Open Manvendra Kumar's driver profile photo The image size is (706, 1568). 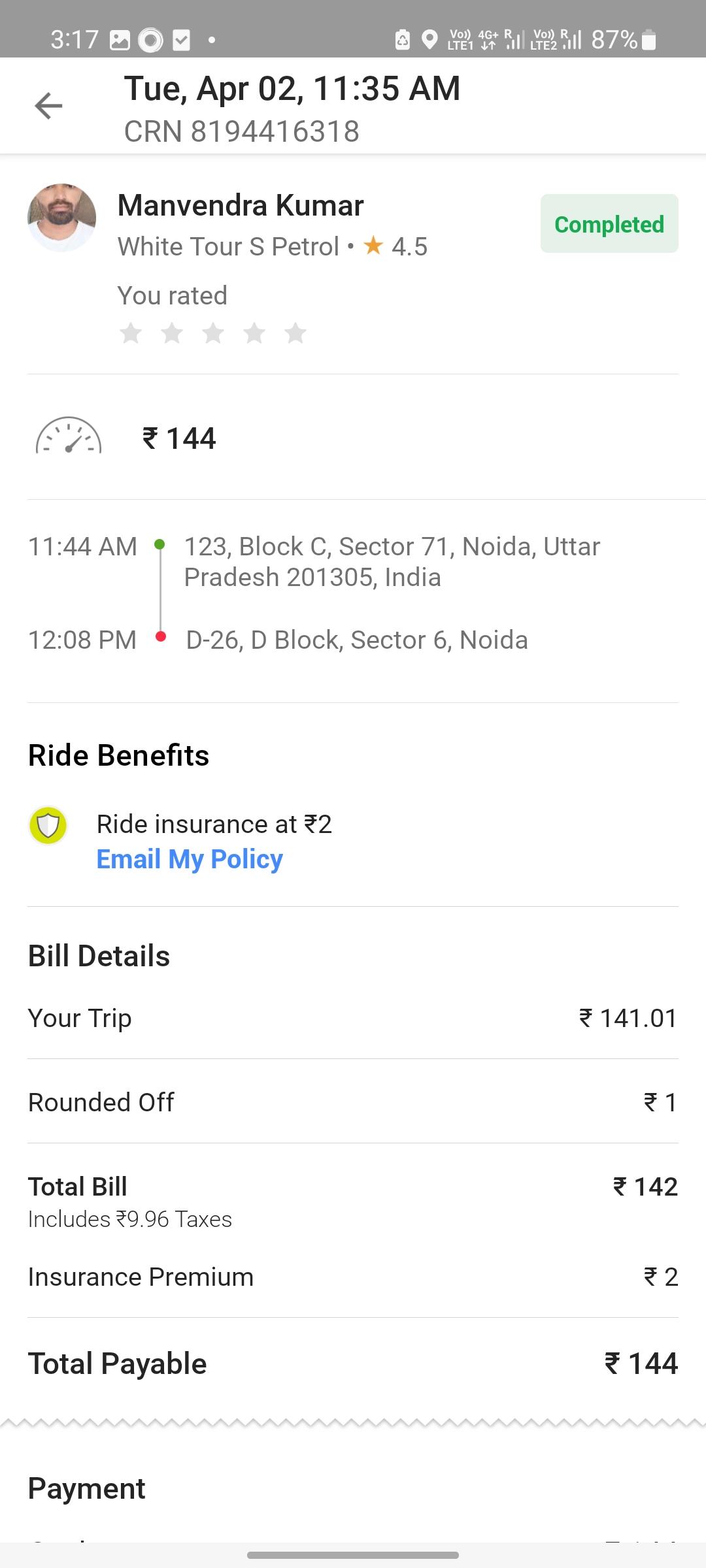tap(61, 218)
